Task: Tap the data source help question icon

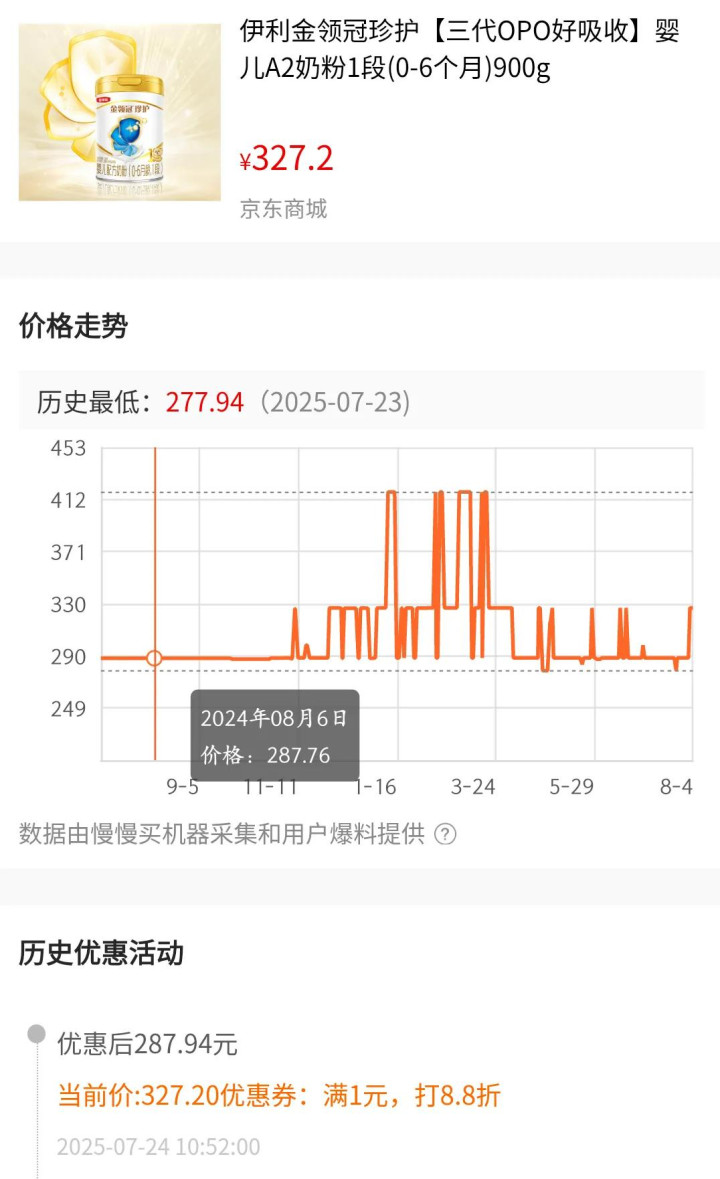Action: [445, 834]
